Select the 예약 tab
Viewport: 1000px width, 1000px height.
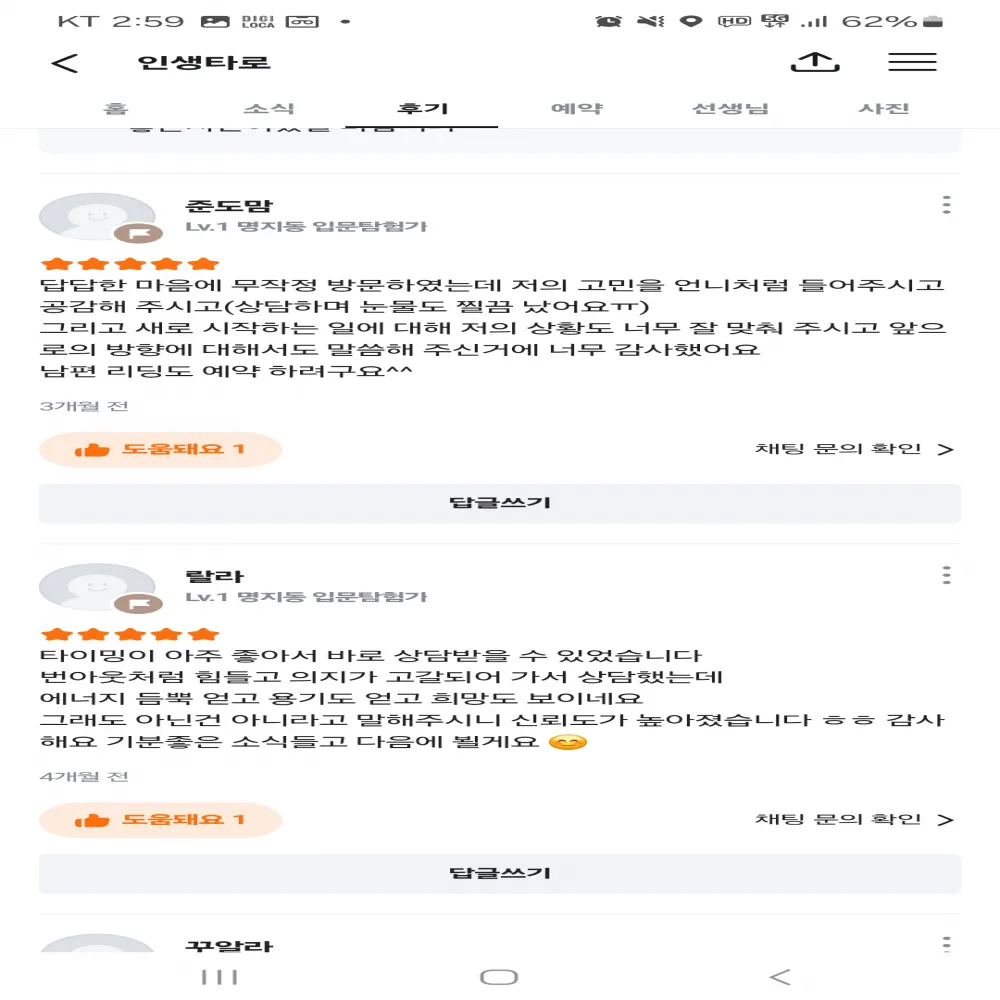coord(577,109)
